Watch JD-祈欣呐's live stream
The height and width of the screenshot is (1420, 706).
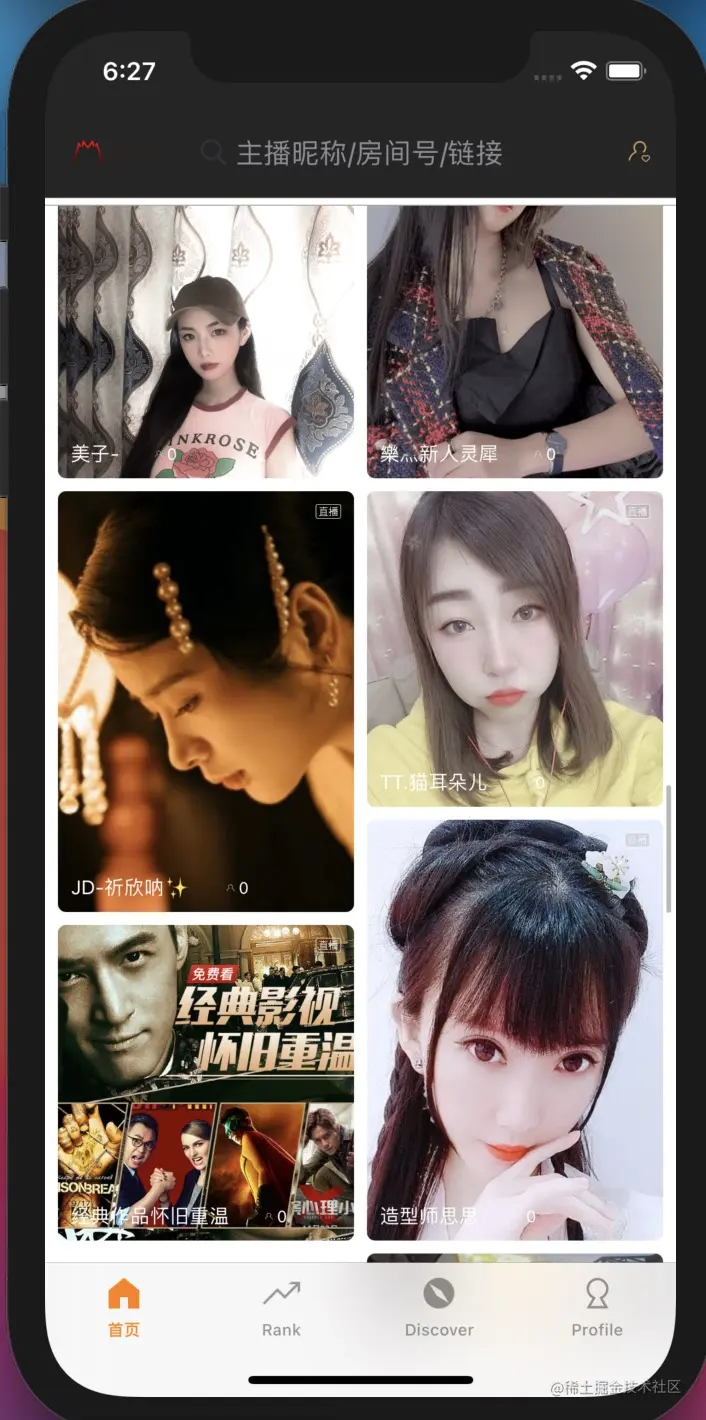tap(205, 700)
